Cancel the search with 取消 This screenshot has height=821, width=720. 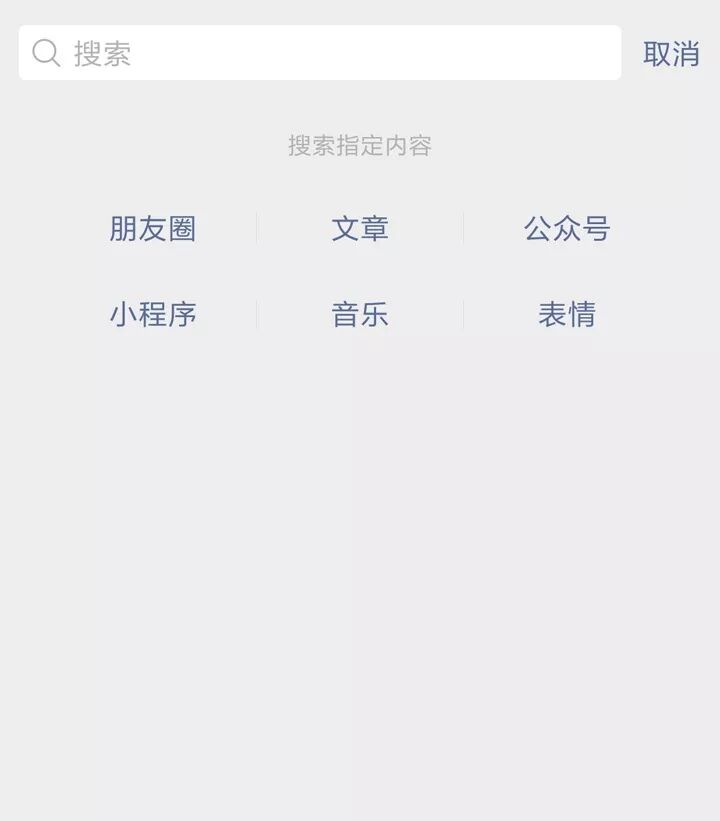click(x=671, y=54)
